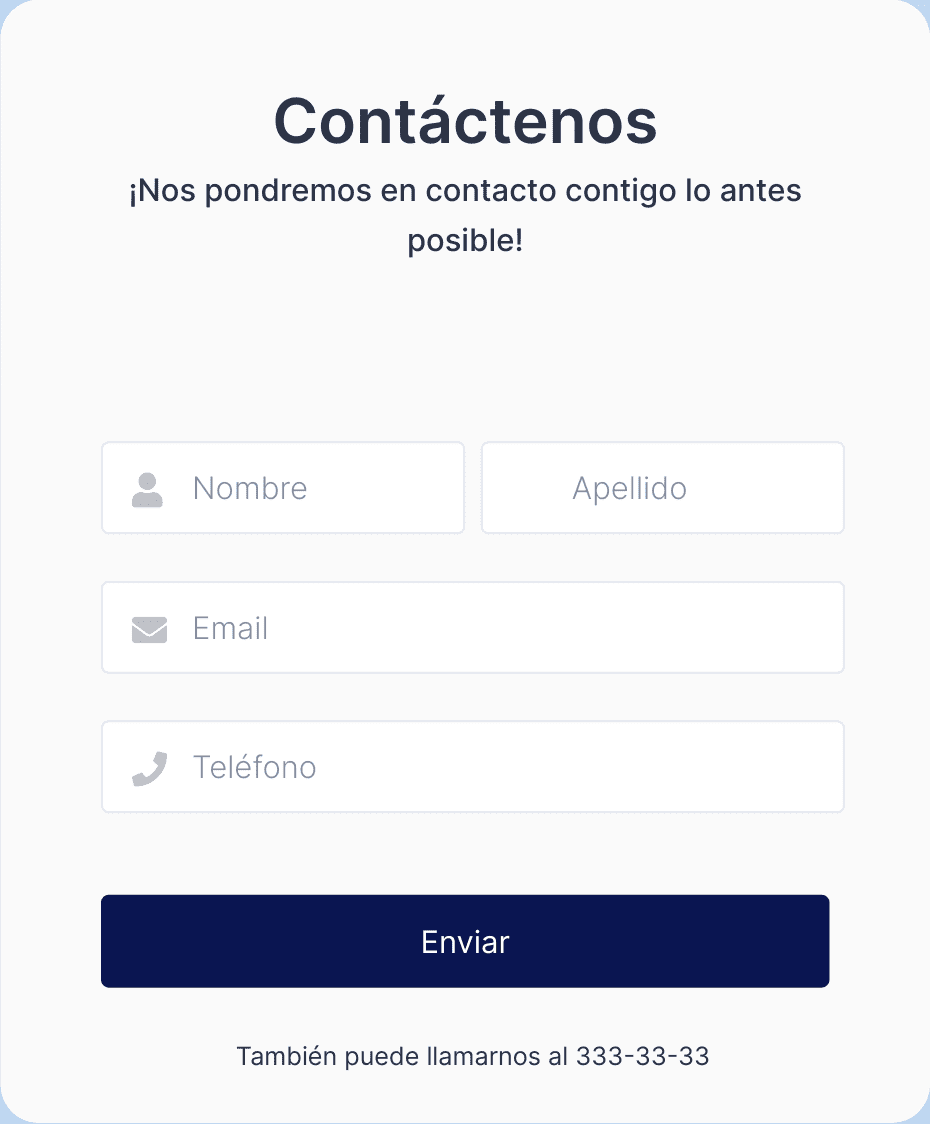Tap the Nombre input field
Screen dimensions: 930x1124
pos(300,488)
